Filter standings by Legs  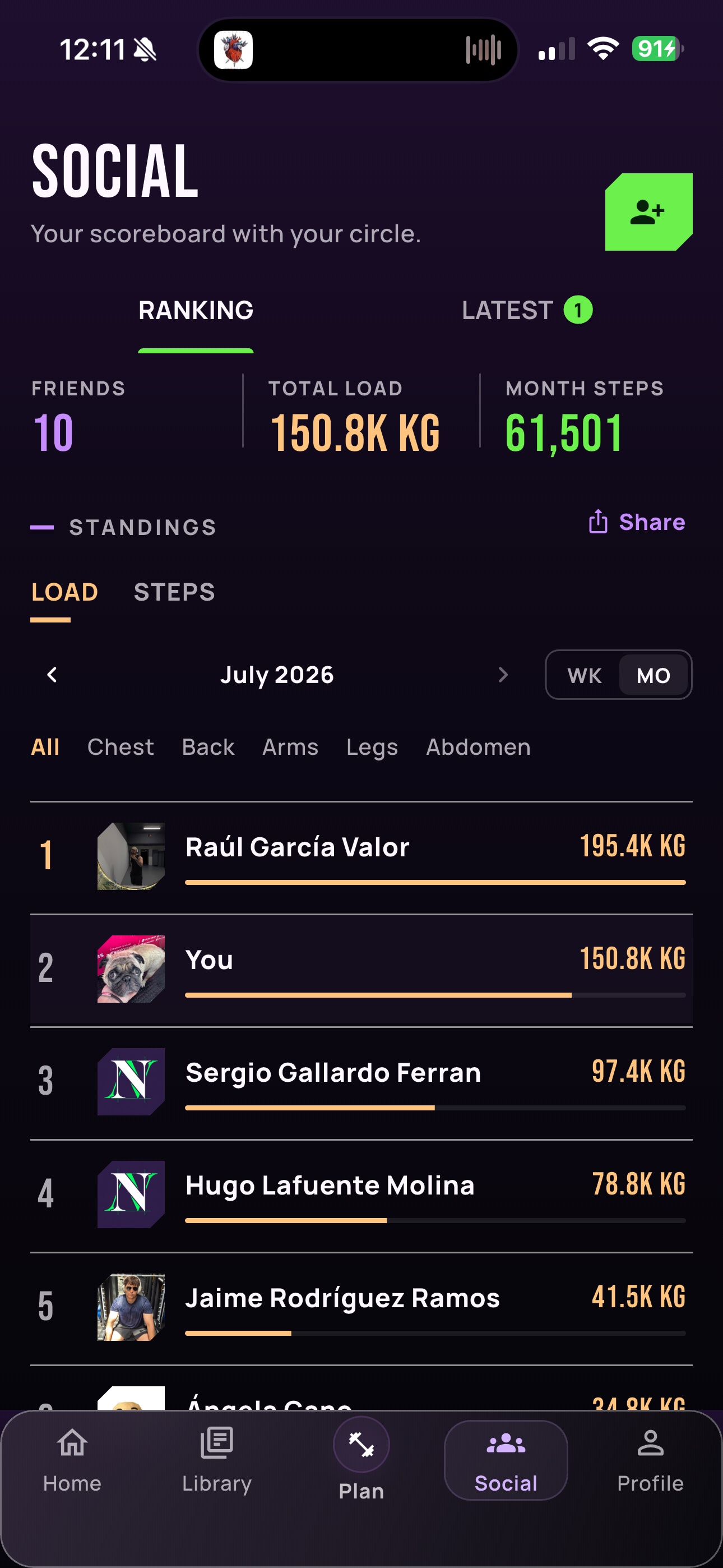372,747
